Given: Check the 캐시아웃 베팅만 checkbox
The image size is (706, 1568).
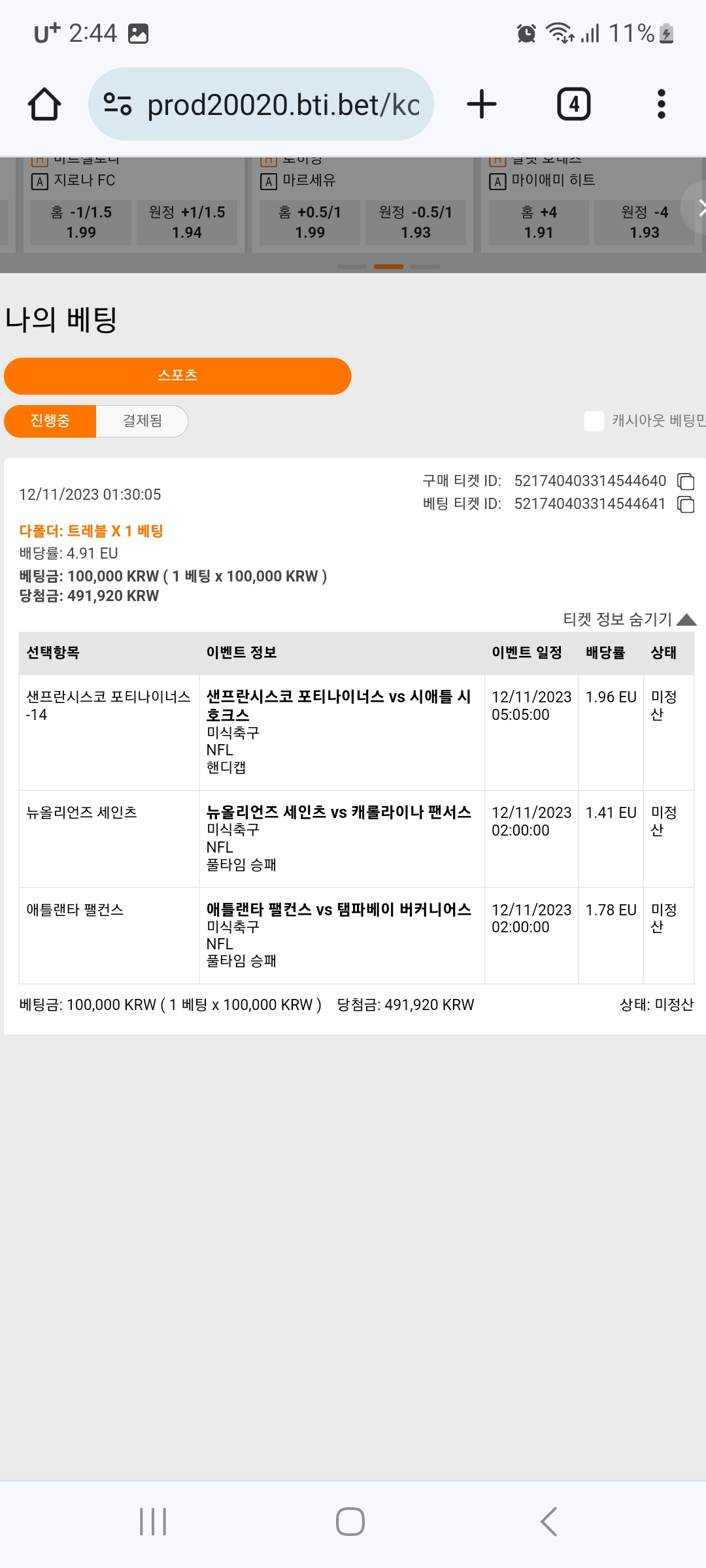Looking at the screenshot, I should tap(594, 421).
